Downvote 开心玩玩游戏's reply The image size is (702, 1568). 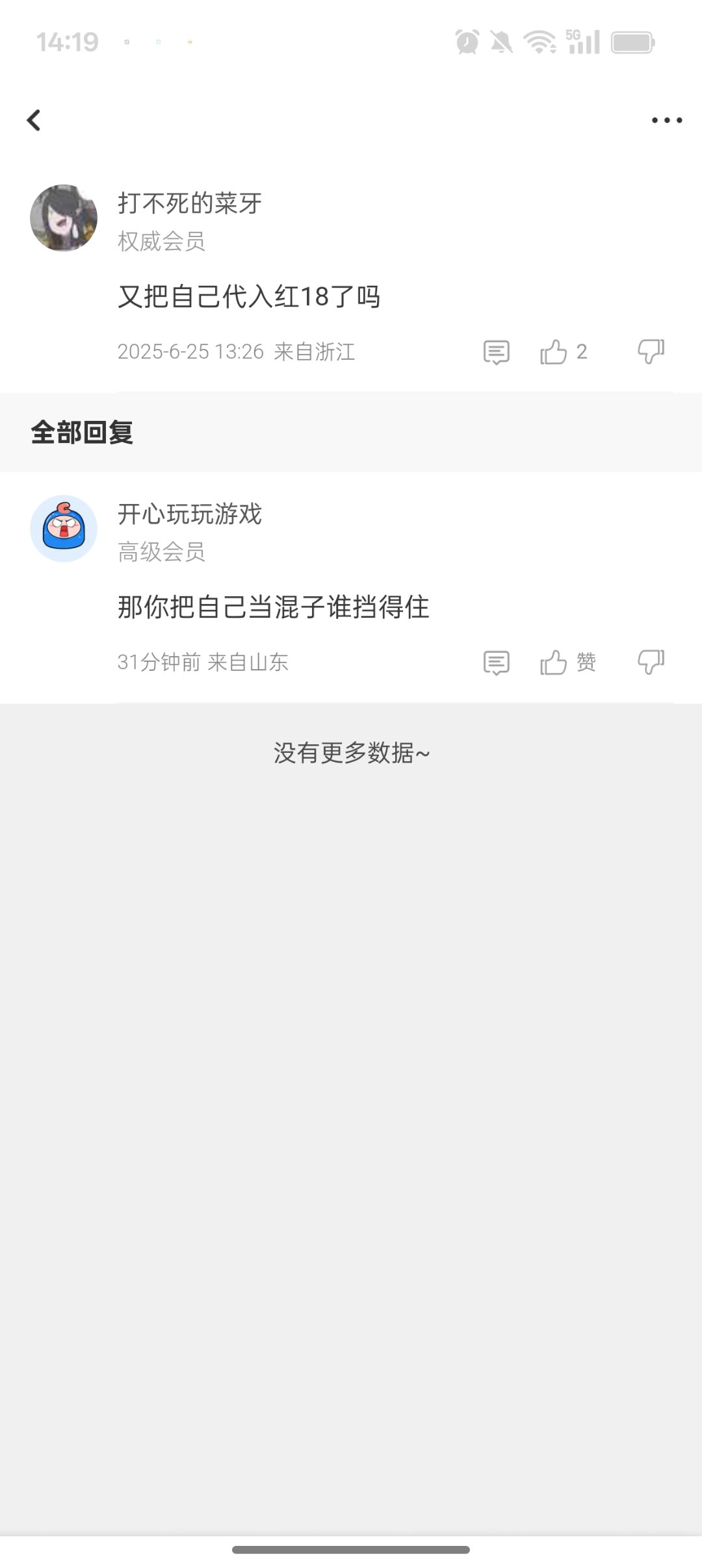click(x=651, y=663)
